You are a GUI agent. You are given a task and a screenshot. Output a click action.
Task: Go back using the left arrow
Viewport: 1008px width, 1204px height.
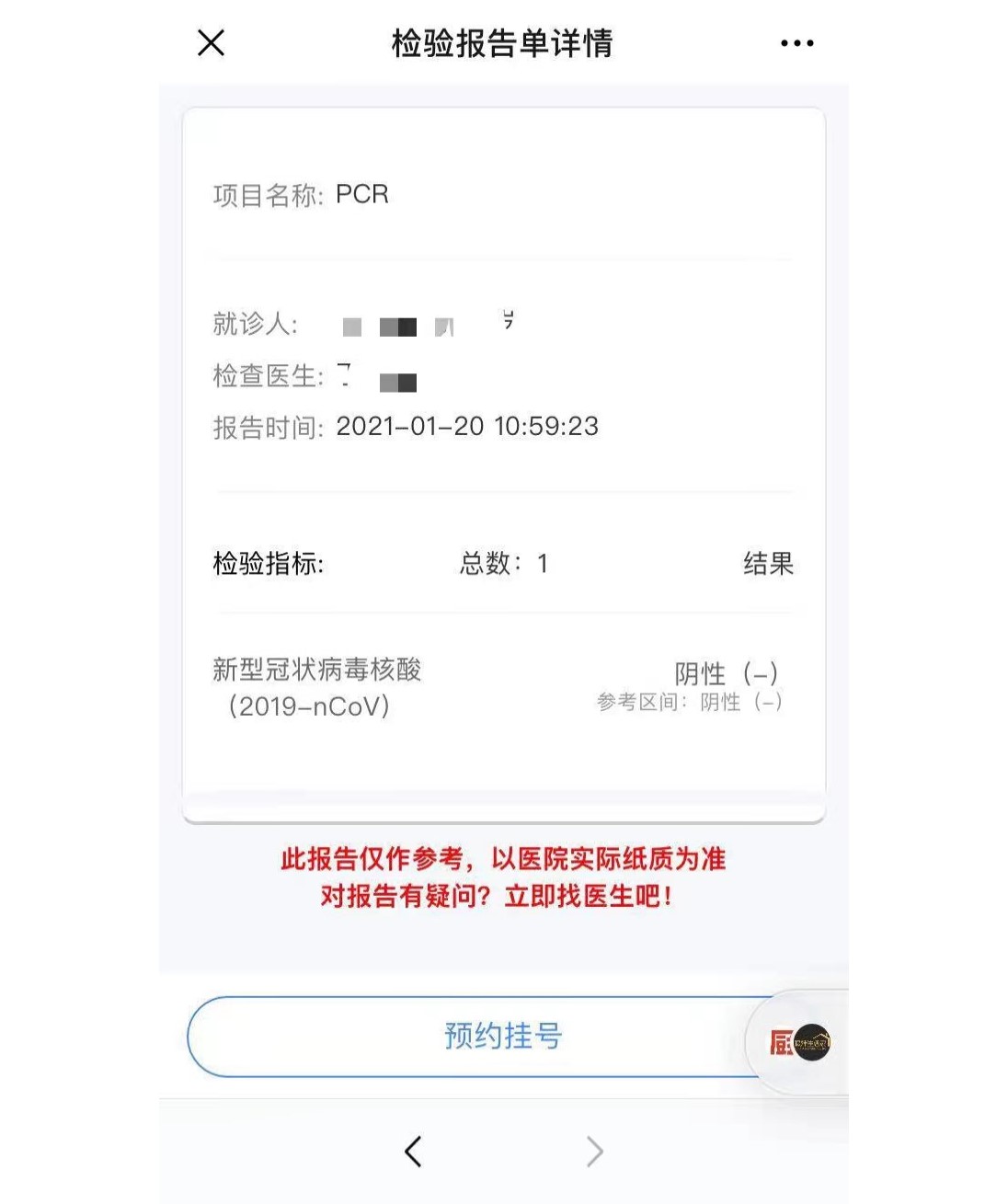click(x=413, y=1152)
